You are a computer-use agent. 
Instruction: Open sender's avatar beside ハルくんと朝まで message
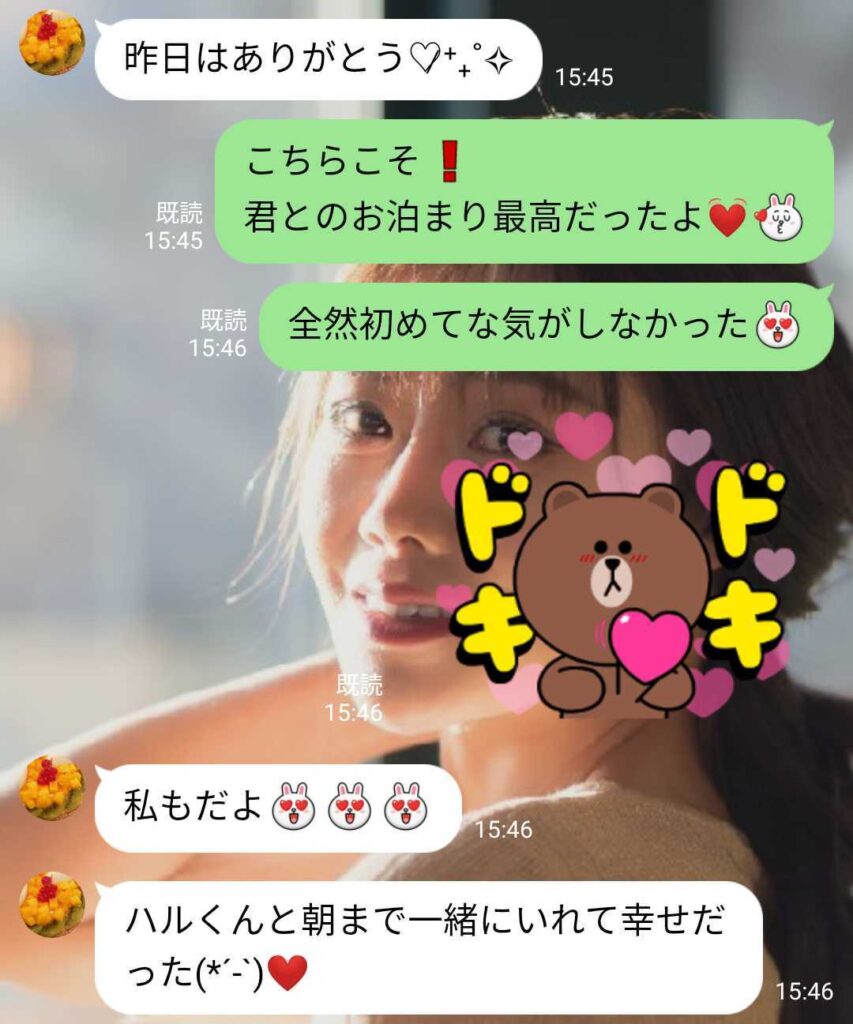pyautogui.click(x=52, y=904)
